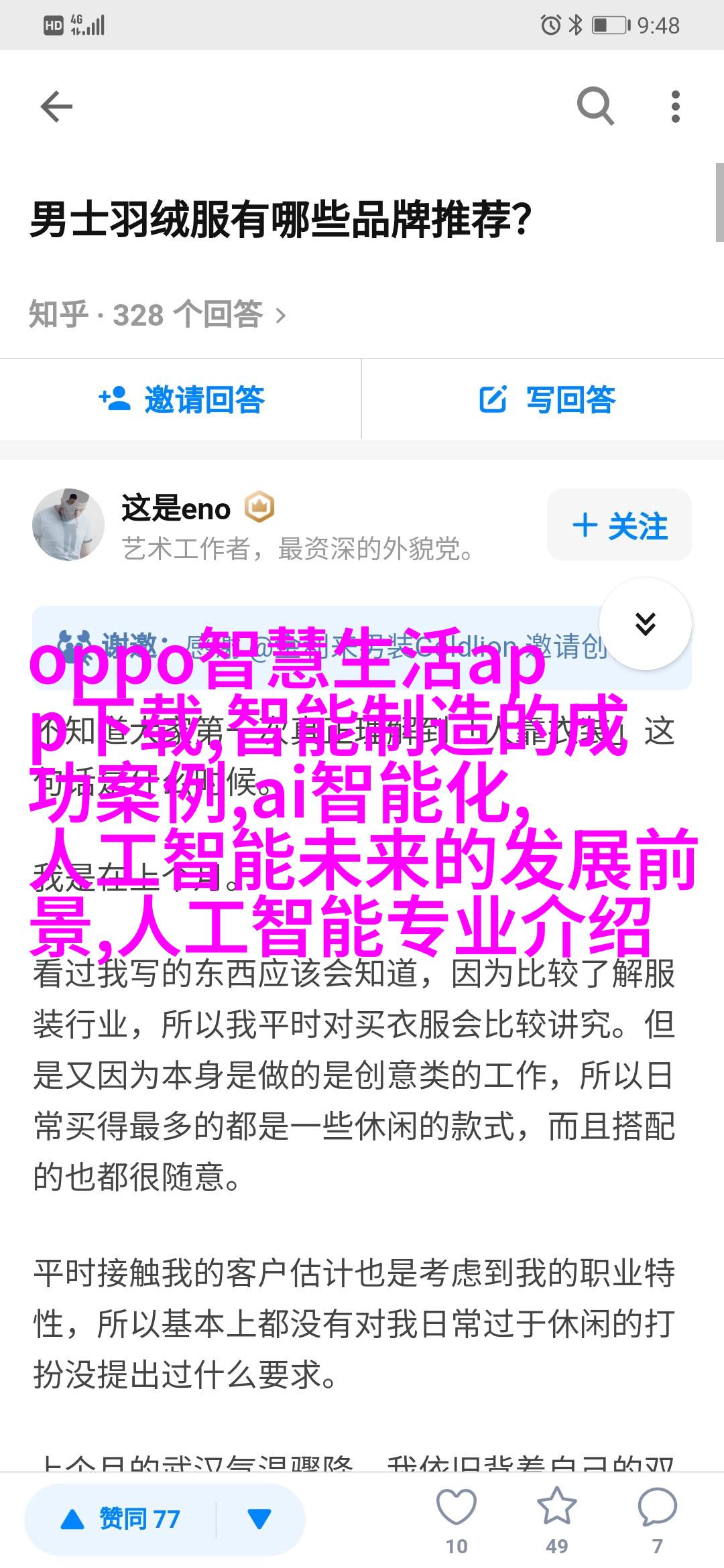This screenshot has height=1568, width=724.
Task: Tap the double-chevron next answer button
Action: (645, 624)
